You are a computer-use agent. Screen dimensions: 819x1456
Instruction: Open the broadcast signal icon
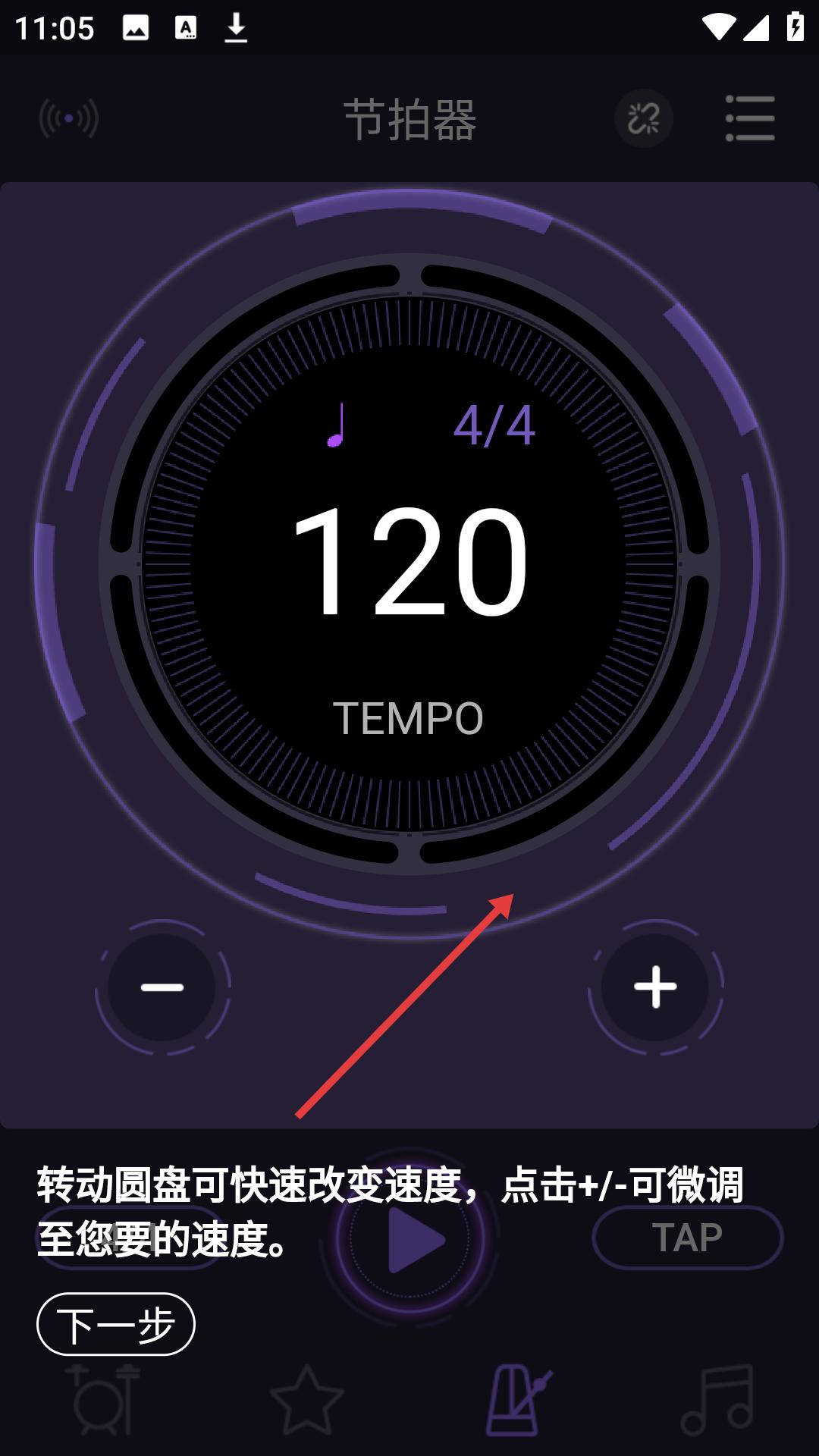pos(69,118)
